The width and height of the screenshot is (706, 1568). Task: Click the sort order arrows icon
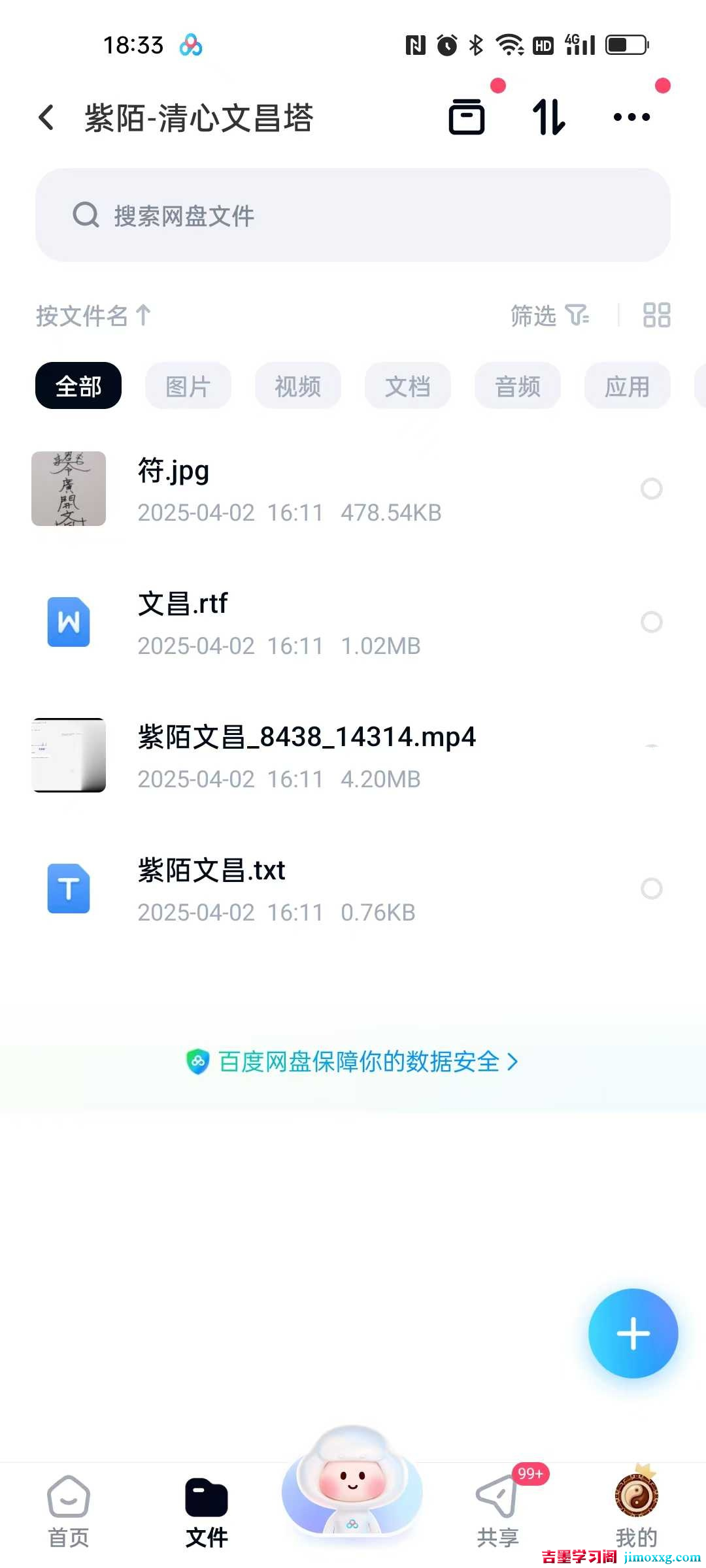point(548,116)
